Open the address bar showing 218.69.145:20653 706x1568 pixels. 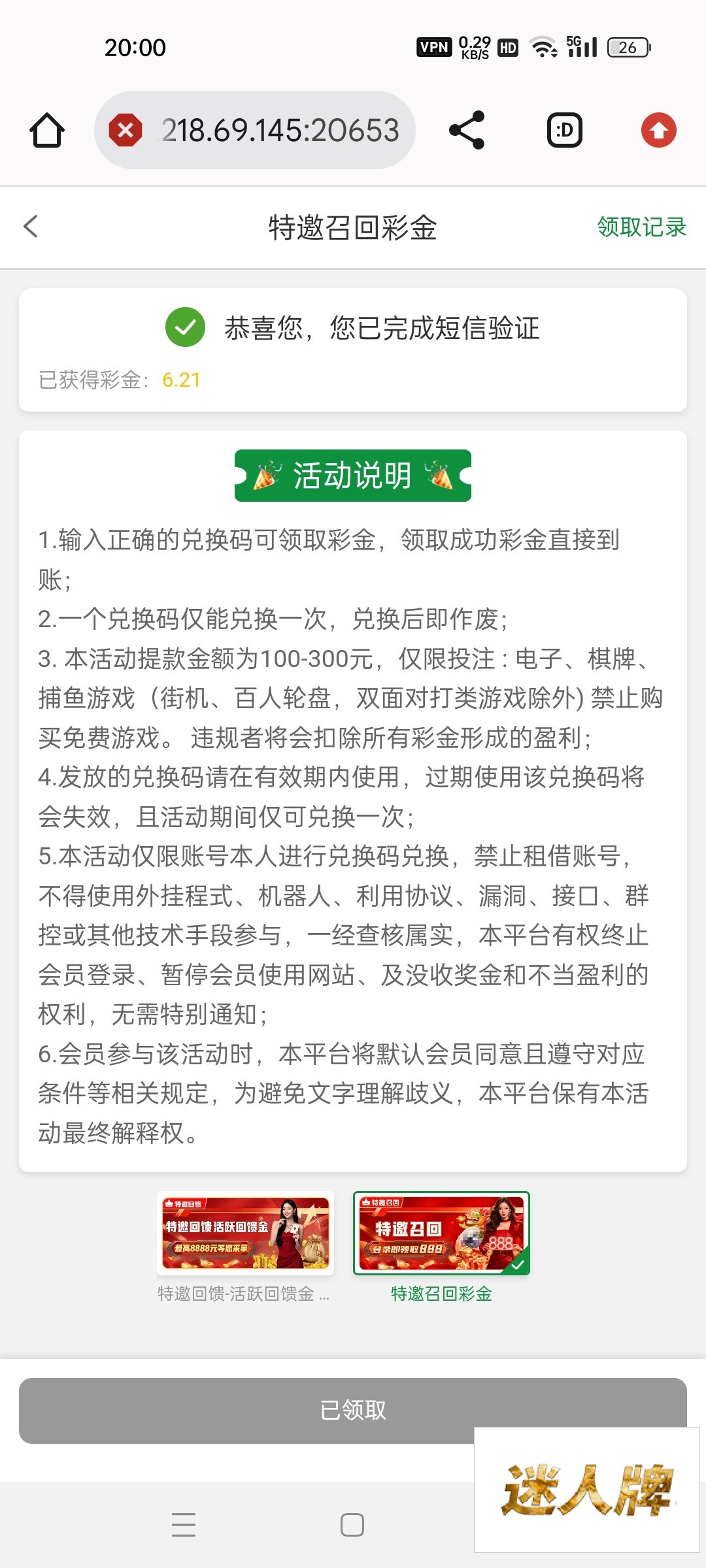(280, 130)
